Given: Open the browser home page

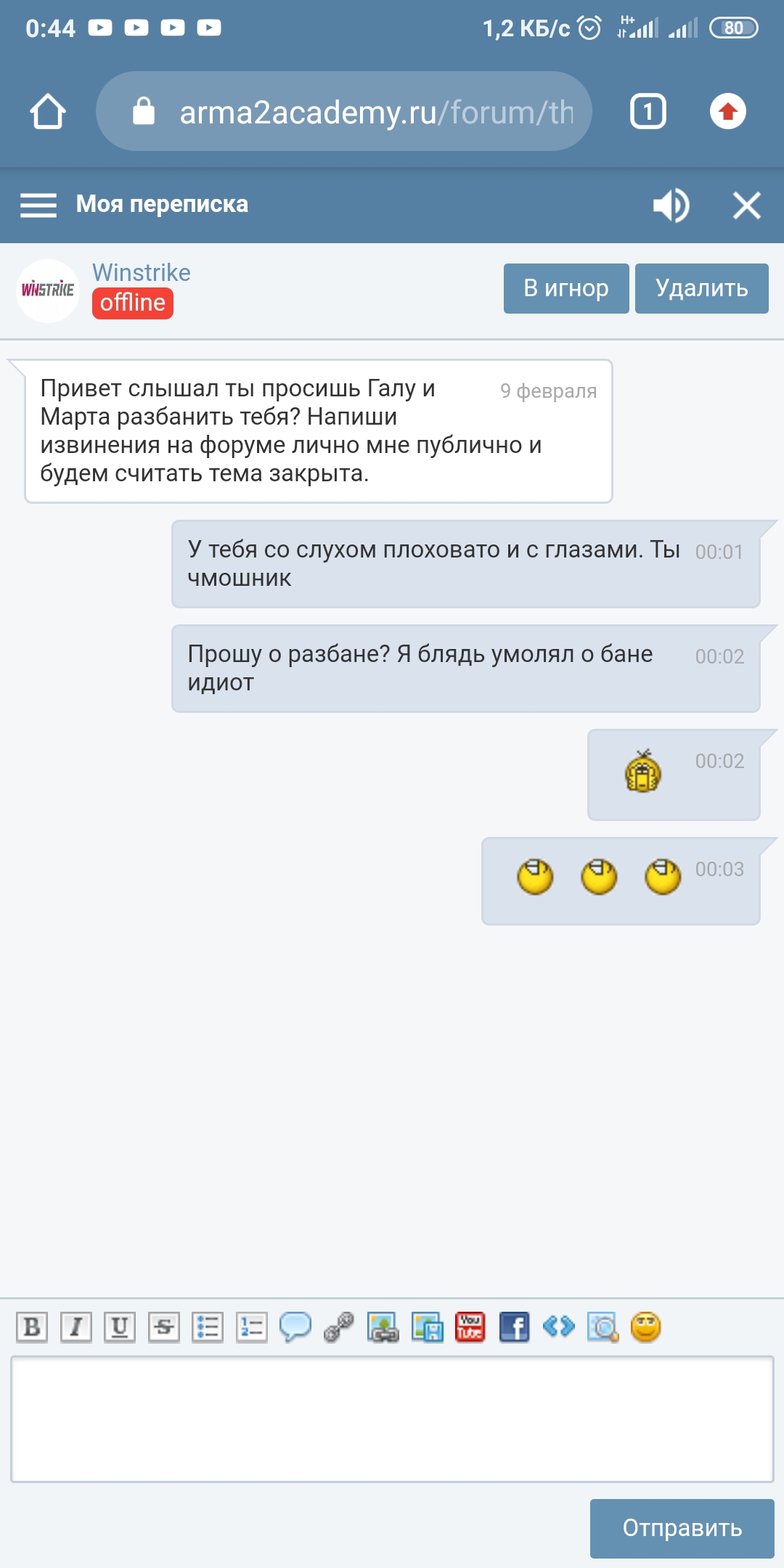Looking at the screenshot, I should [x=48, y=112].
